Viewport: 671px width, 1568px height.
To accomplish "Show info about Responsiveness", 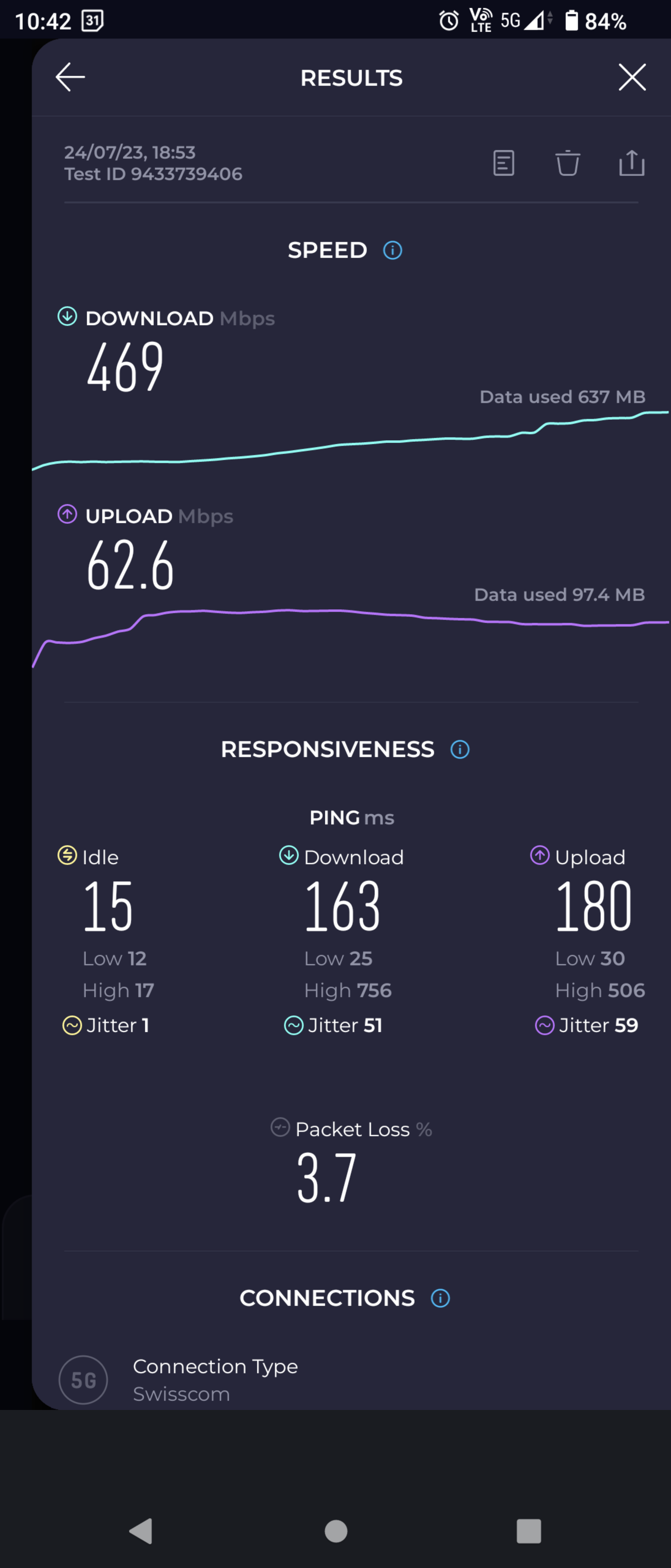I will pos(460,749).
